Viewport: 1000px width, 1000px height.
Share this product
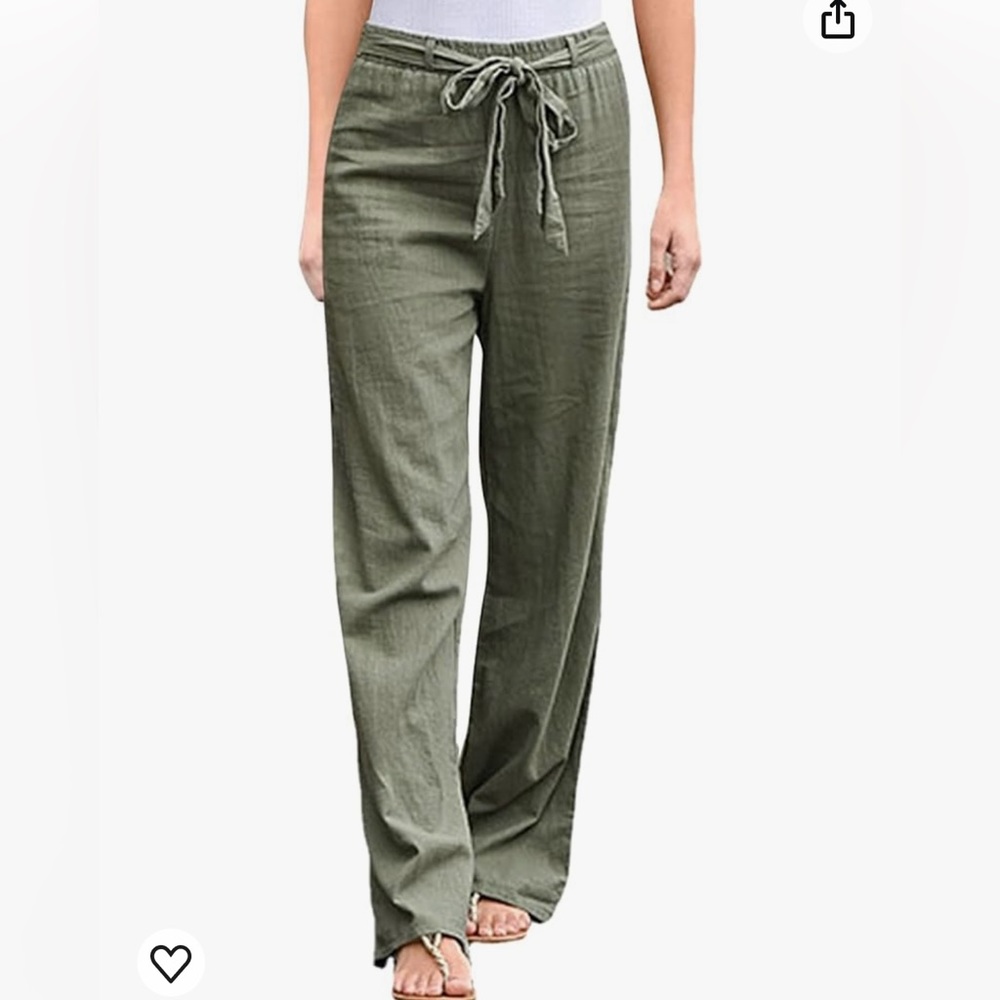click(x=837, y=20)
